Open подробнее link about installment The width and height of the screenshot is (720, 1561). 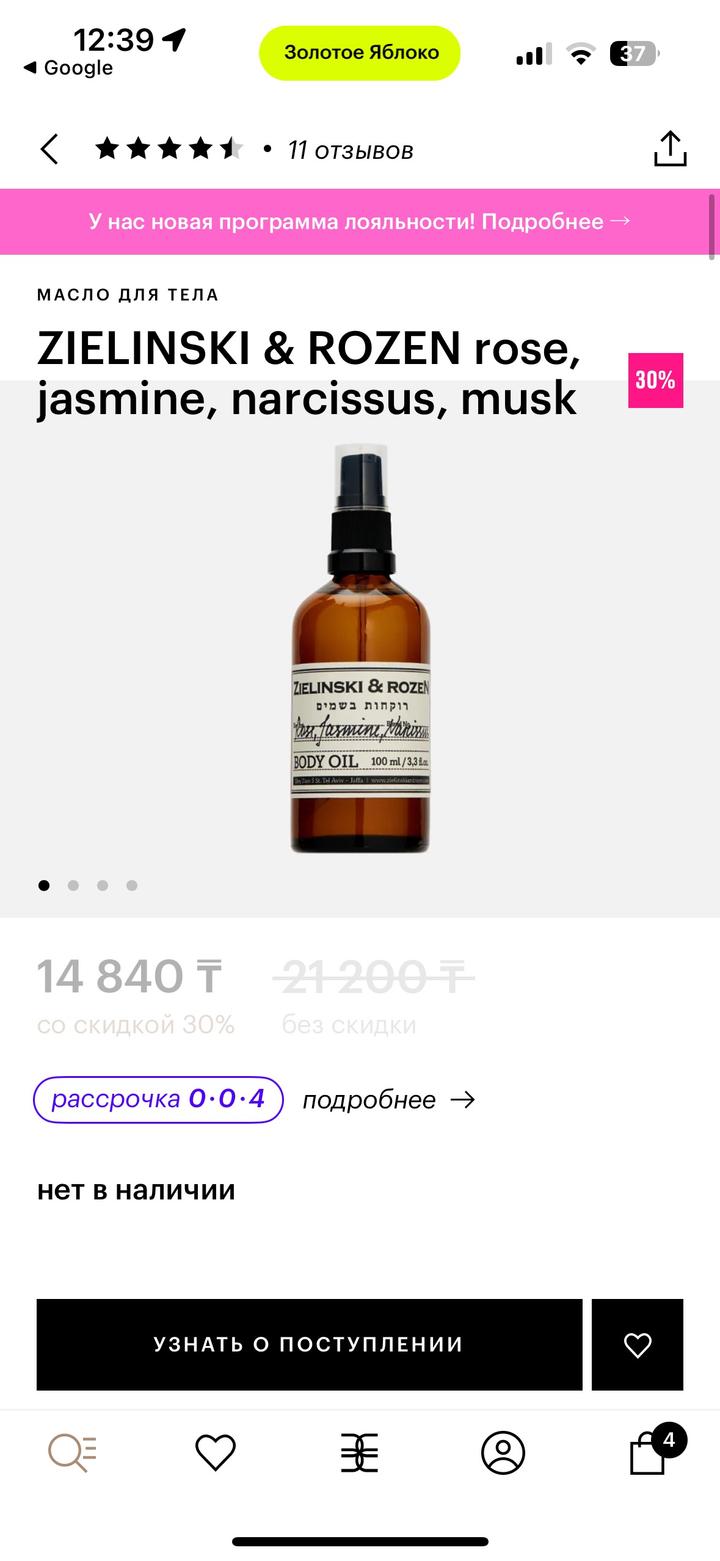tap(388, 1100)
